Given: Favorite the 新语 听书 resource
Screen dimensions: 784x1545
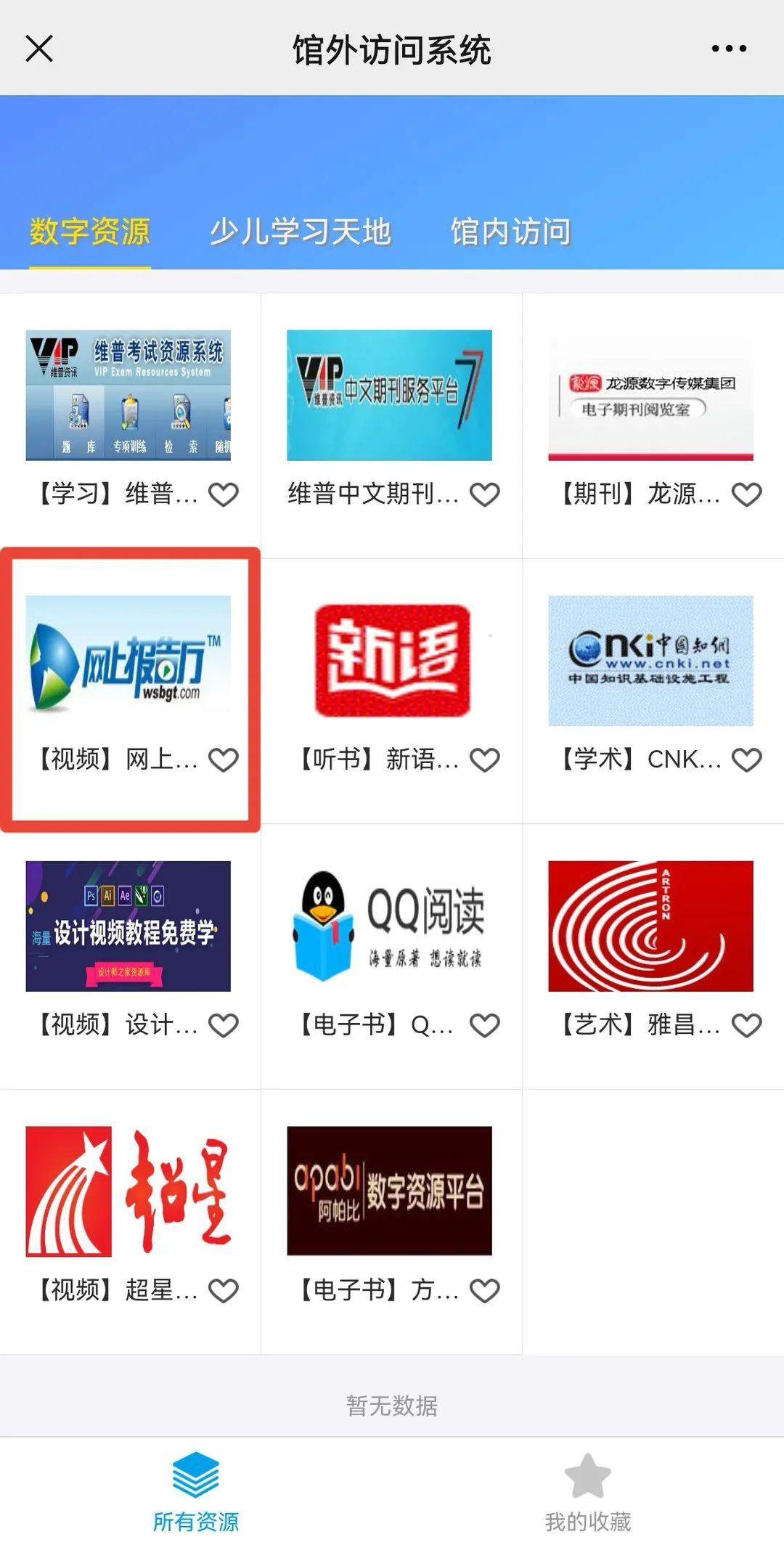Looking at the screenshot, I should tap(485, 760).
